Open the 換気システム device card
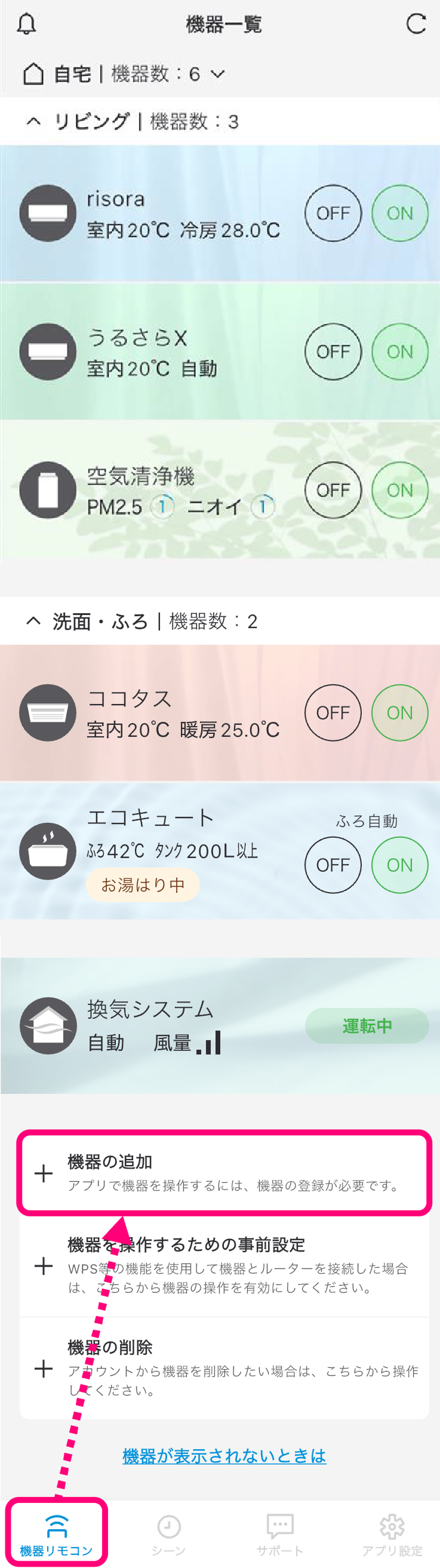 pos(183,1026)
